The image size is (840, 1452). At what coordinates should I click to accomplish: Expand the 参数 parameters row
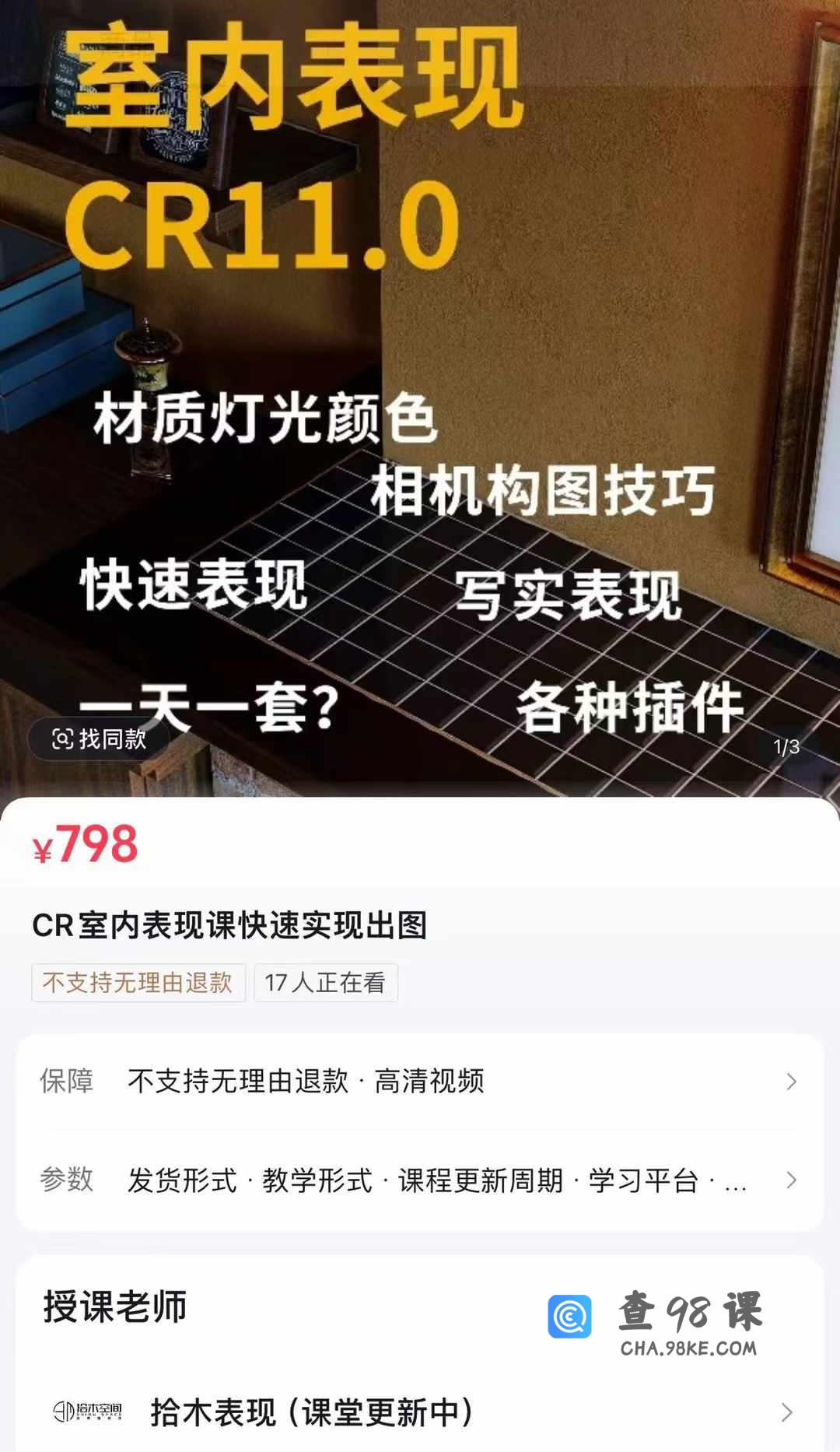pos(420,1180)
